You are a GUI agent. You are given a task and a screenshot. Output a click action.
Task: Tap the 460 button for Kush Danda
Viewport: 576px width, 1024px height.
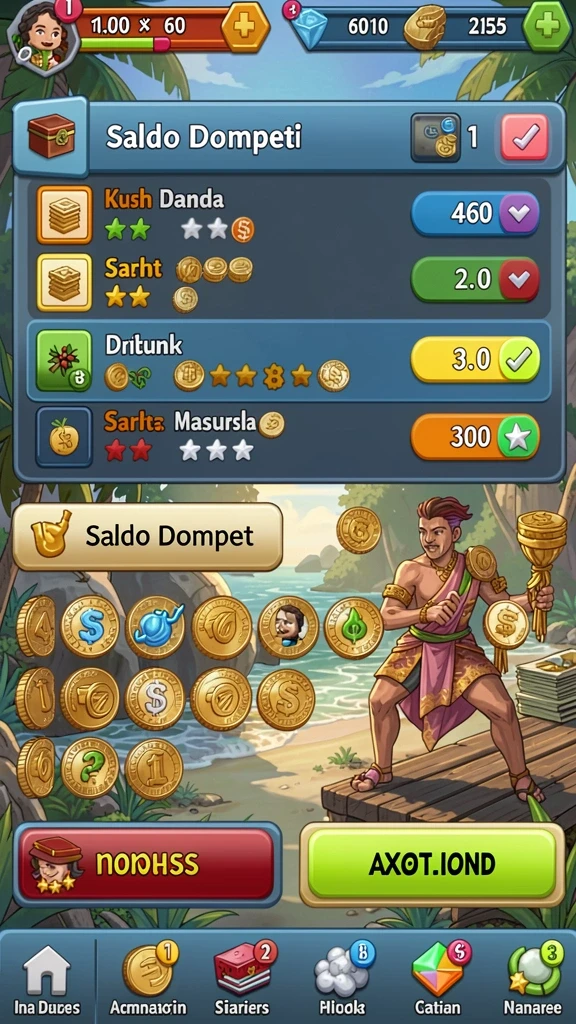tap(475, 214)
